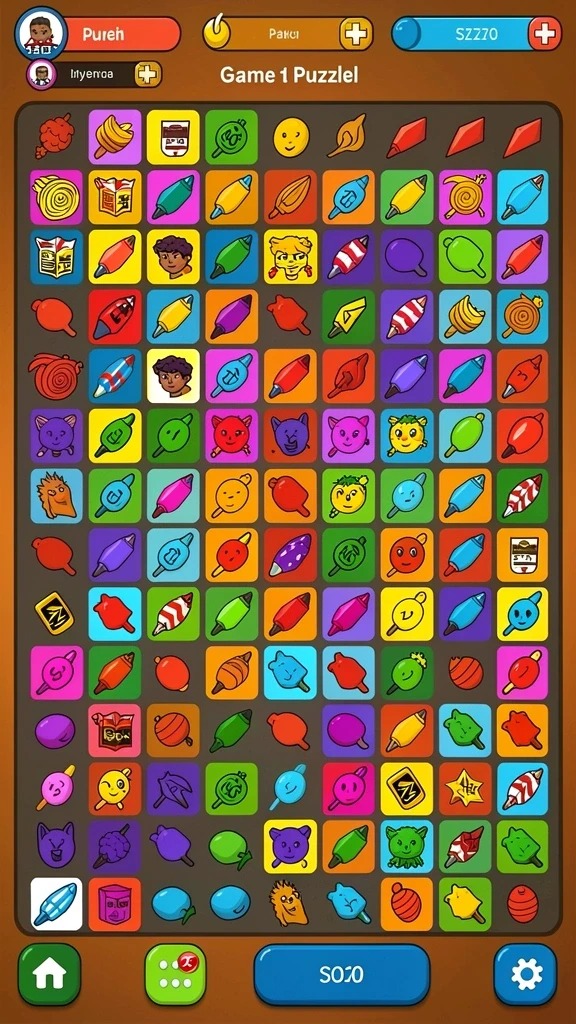The image size is (576, 1024).
Task: Tap the wide blue button at the bottom
Action: pos(342,974)
